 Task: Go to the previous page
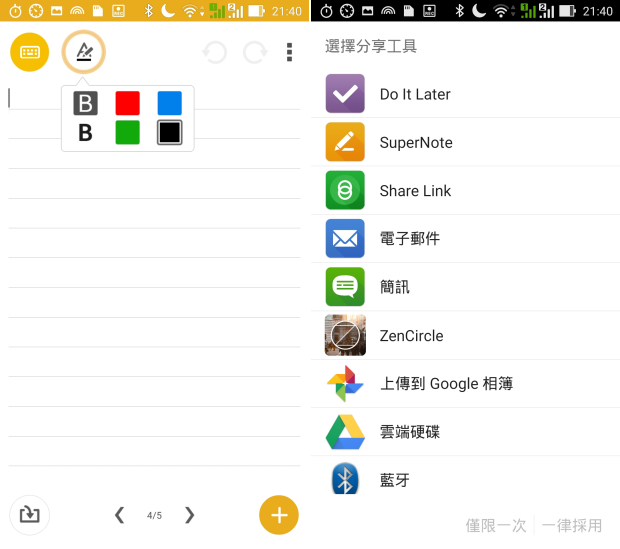click(x=119, y=515)
